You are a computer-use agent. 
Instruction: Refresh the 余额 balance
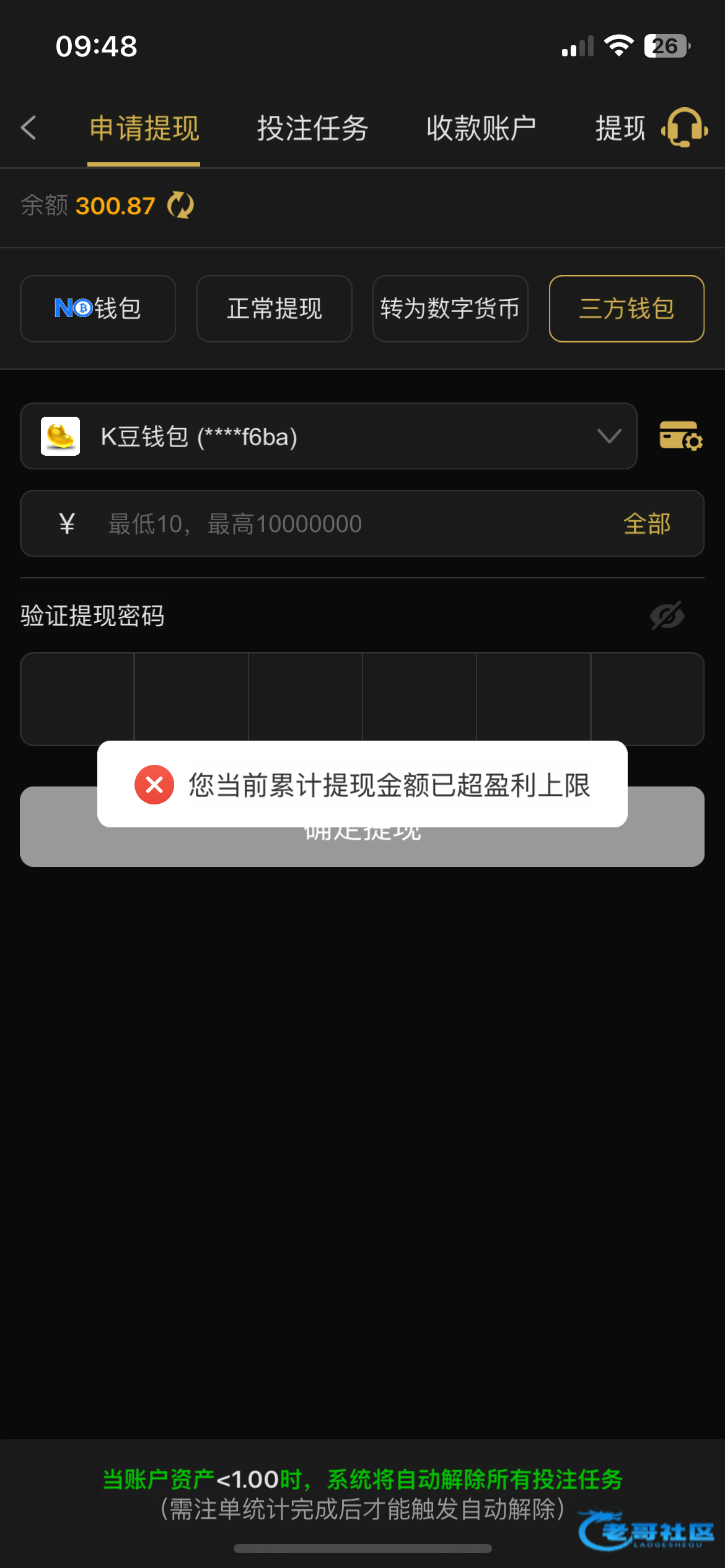click(180, 205)
